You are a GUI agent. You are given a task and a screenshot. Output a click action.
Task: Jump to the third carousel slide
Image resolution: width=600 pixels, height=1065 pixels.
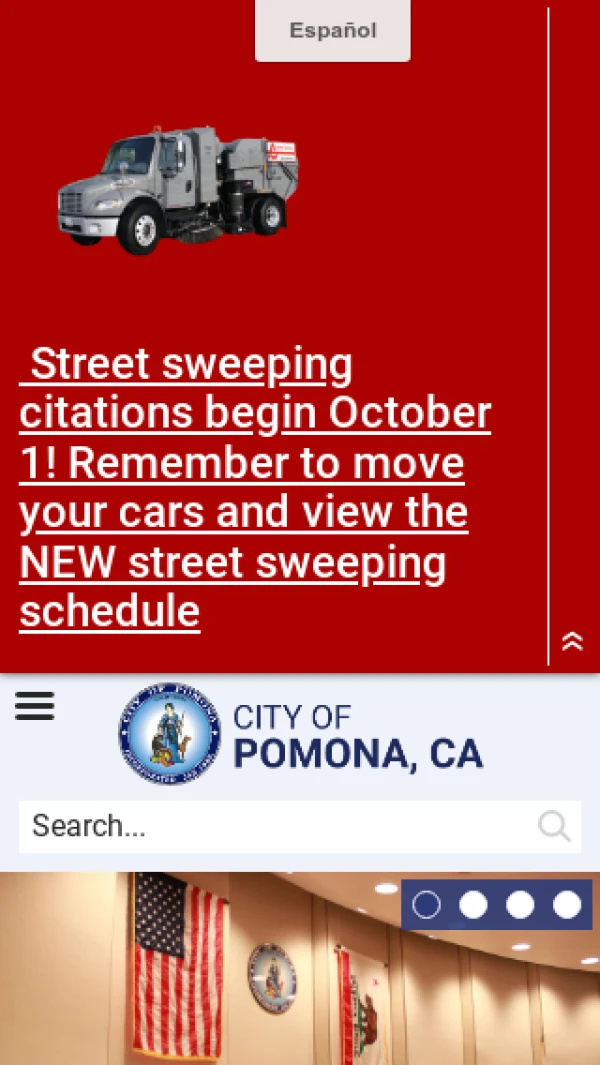520,905
